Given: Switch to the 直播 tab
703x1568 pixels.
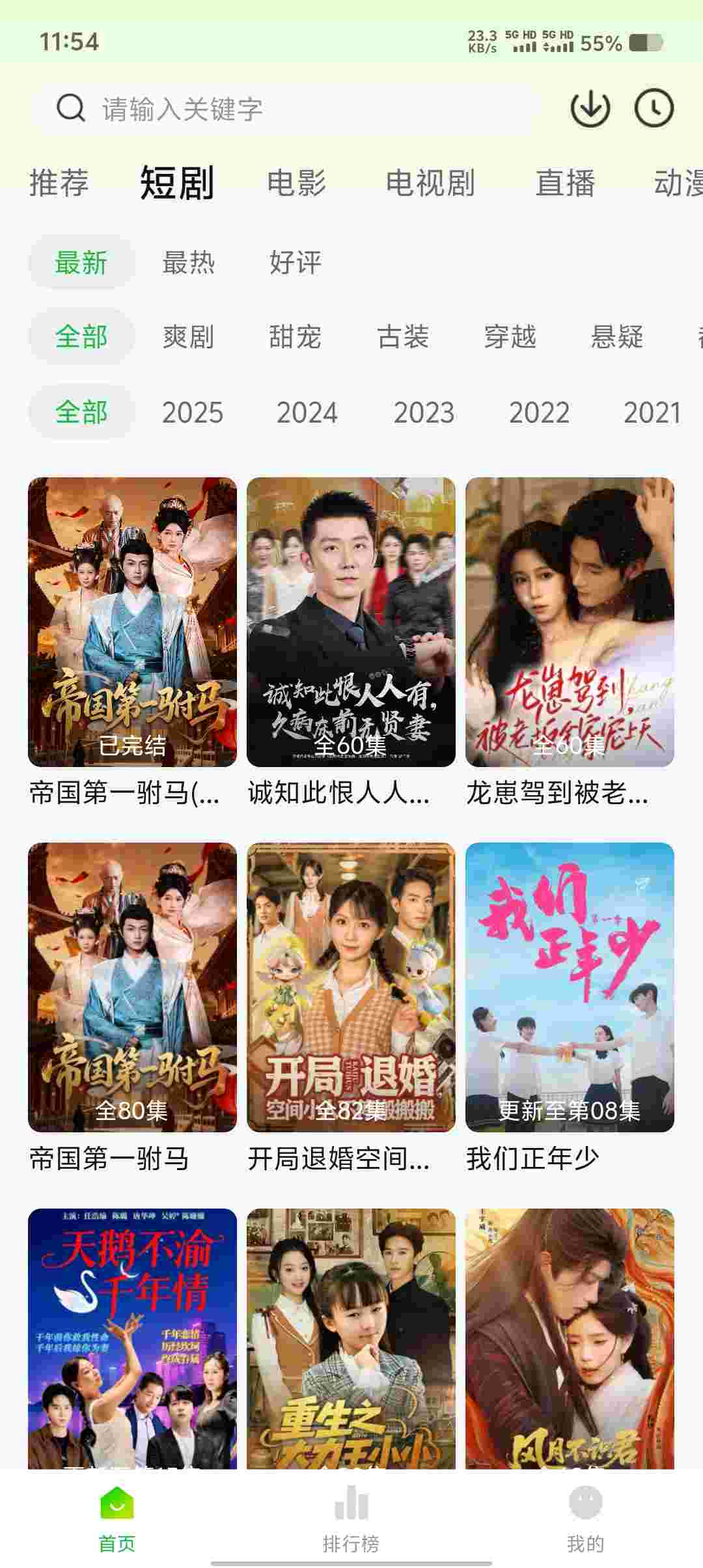Looking at the screenshot, I should 565,183.
